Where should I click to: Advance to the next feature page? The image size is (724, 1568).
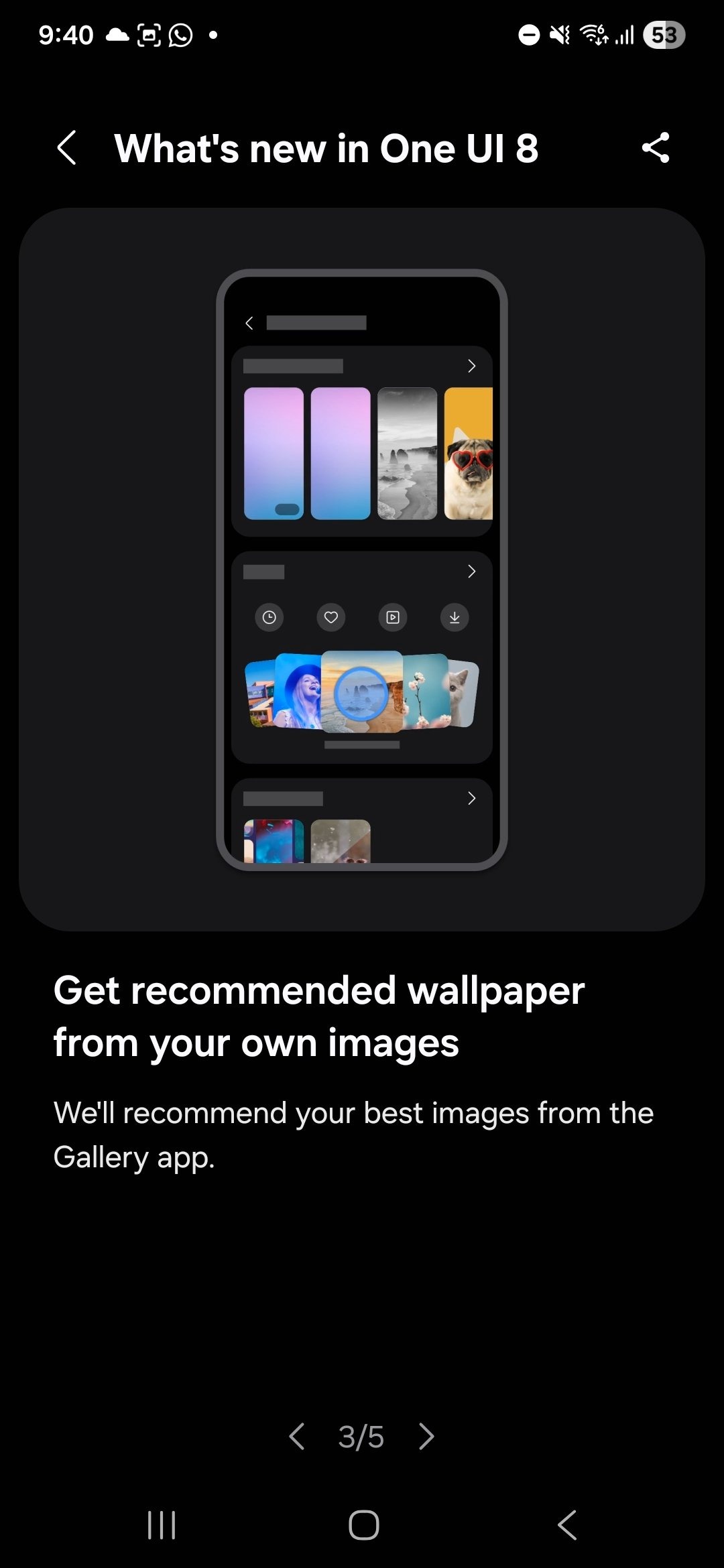coord(426,1436)
